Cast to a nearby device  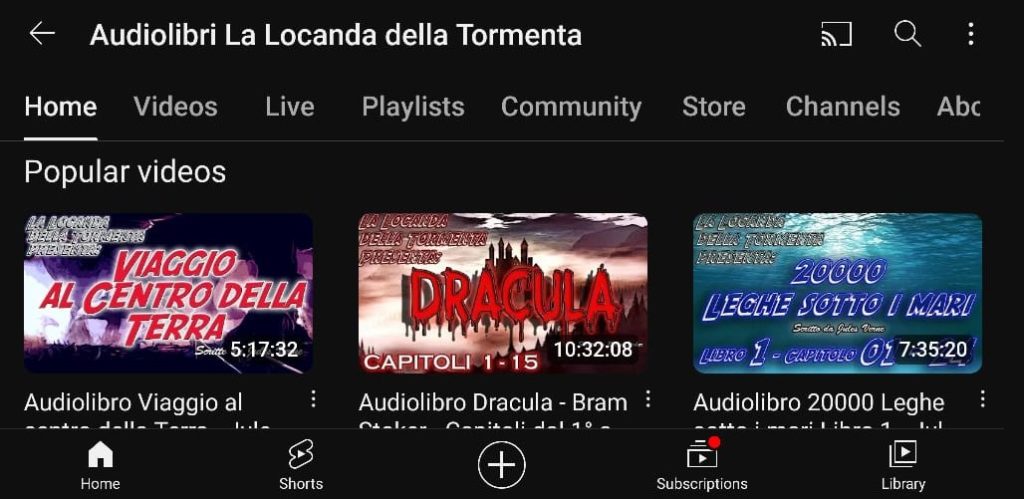click(x=836, y=35)
